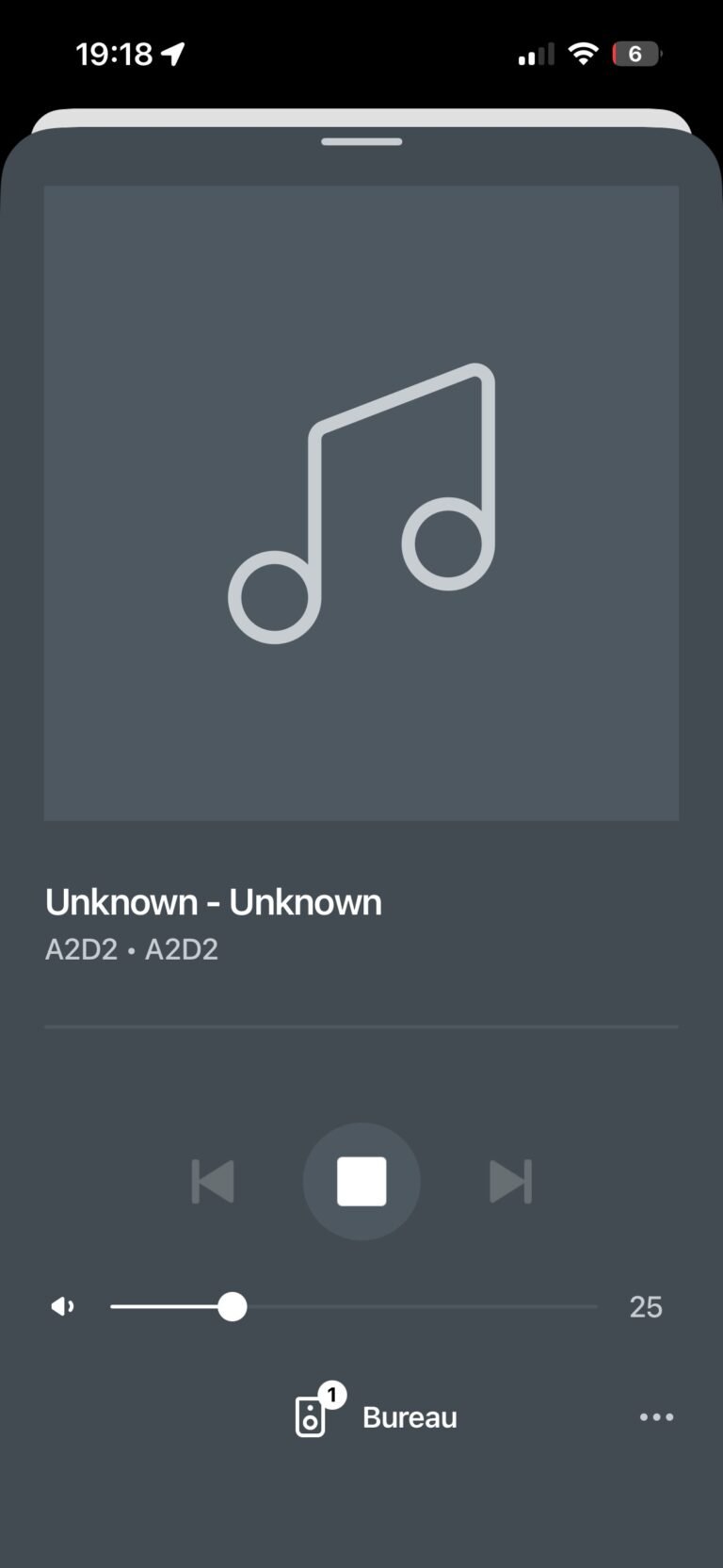Screen dimensions: 723x1568
Task: Skip to the next track
Action: 510,1181
